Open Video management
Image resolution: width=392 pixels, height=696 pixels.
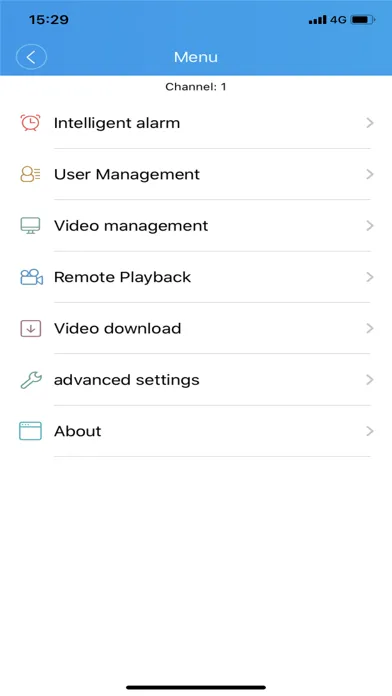tap(196, 225)
